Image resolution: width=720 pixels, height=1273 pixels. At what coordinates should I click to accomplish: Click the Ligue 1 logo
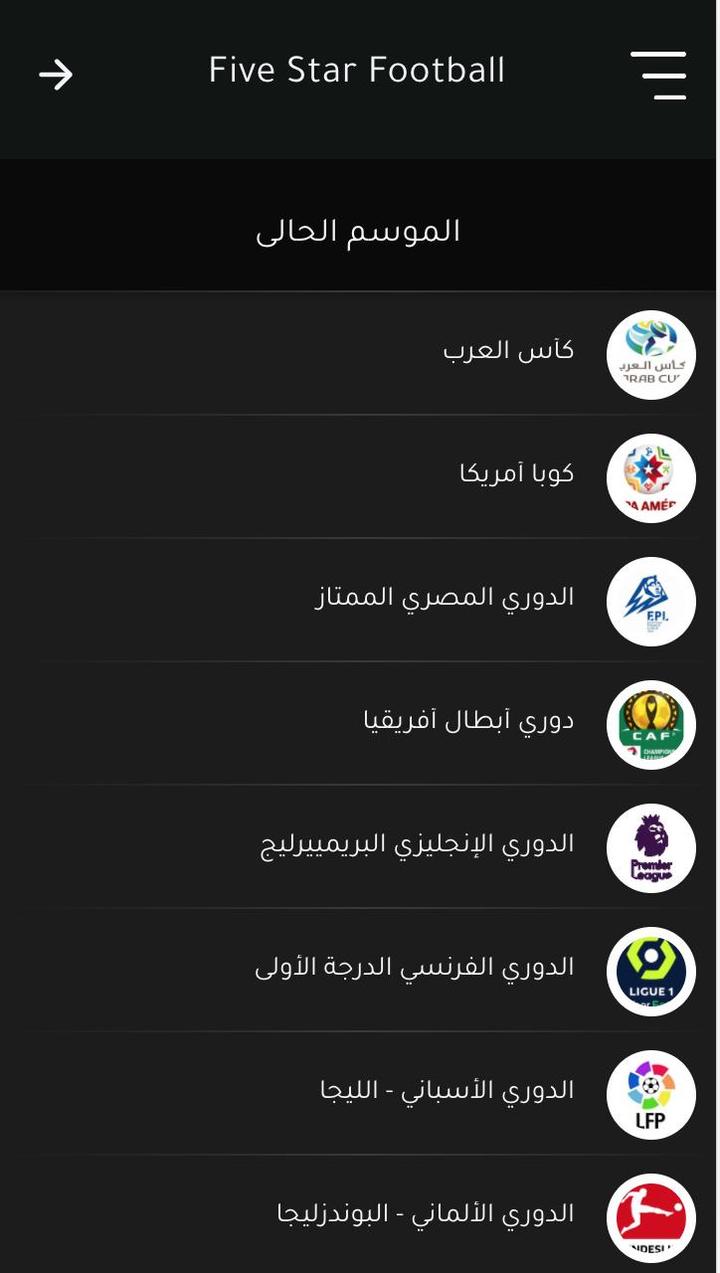(x=651, y=971)
